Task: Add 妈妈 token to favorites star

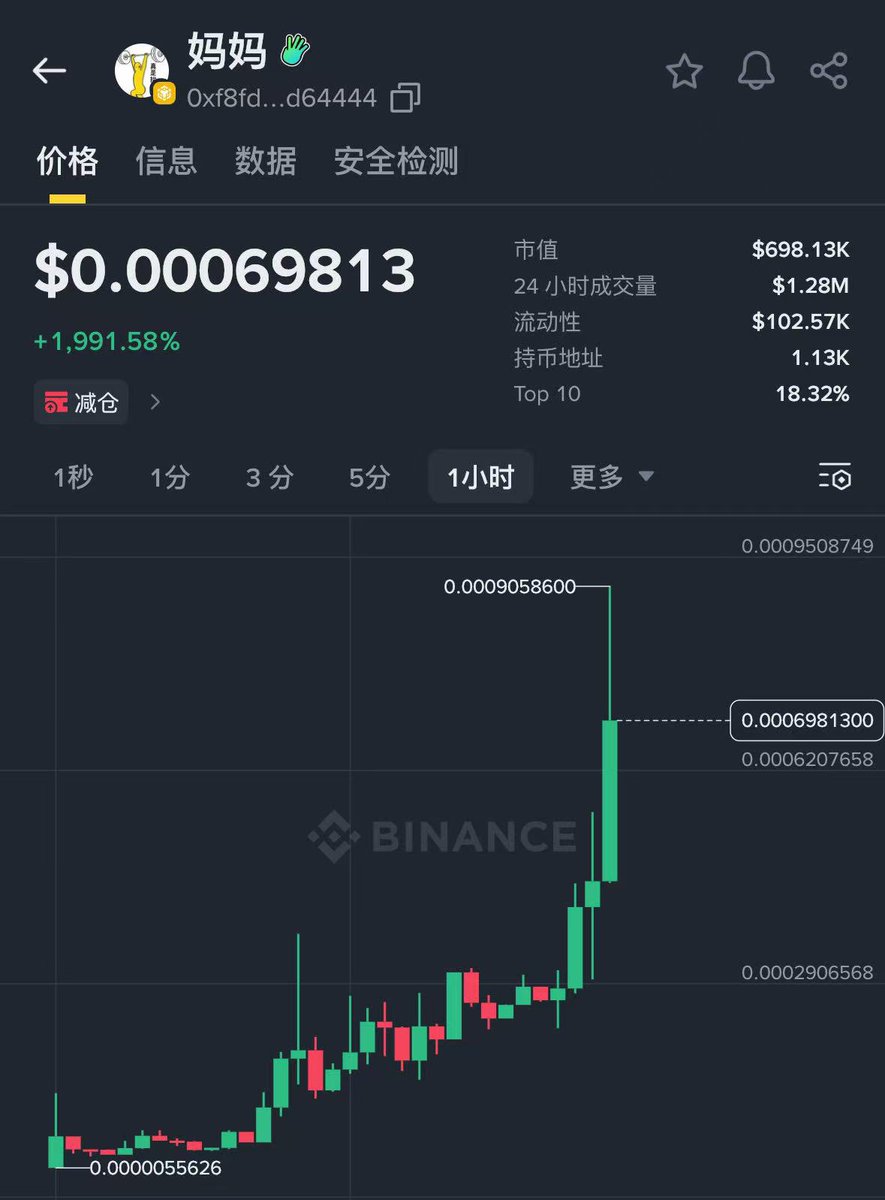Action: (x=685, y=72)
